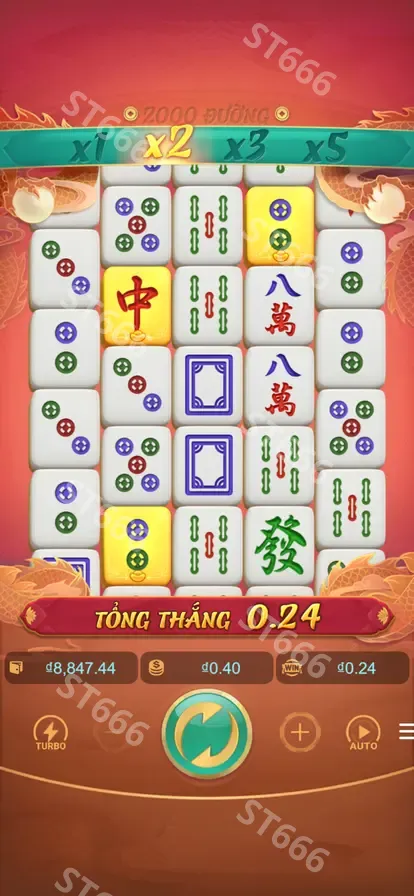The width and height of the screenshot is (414, 896).
Task: Open the bet amount ₫0.40 box
Action: 206,668
